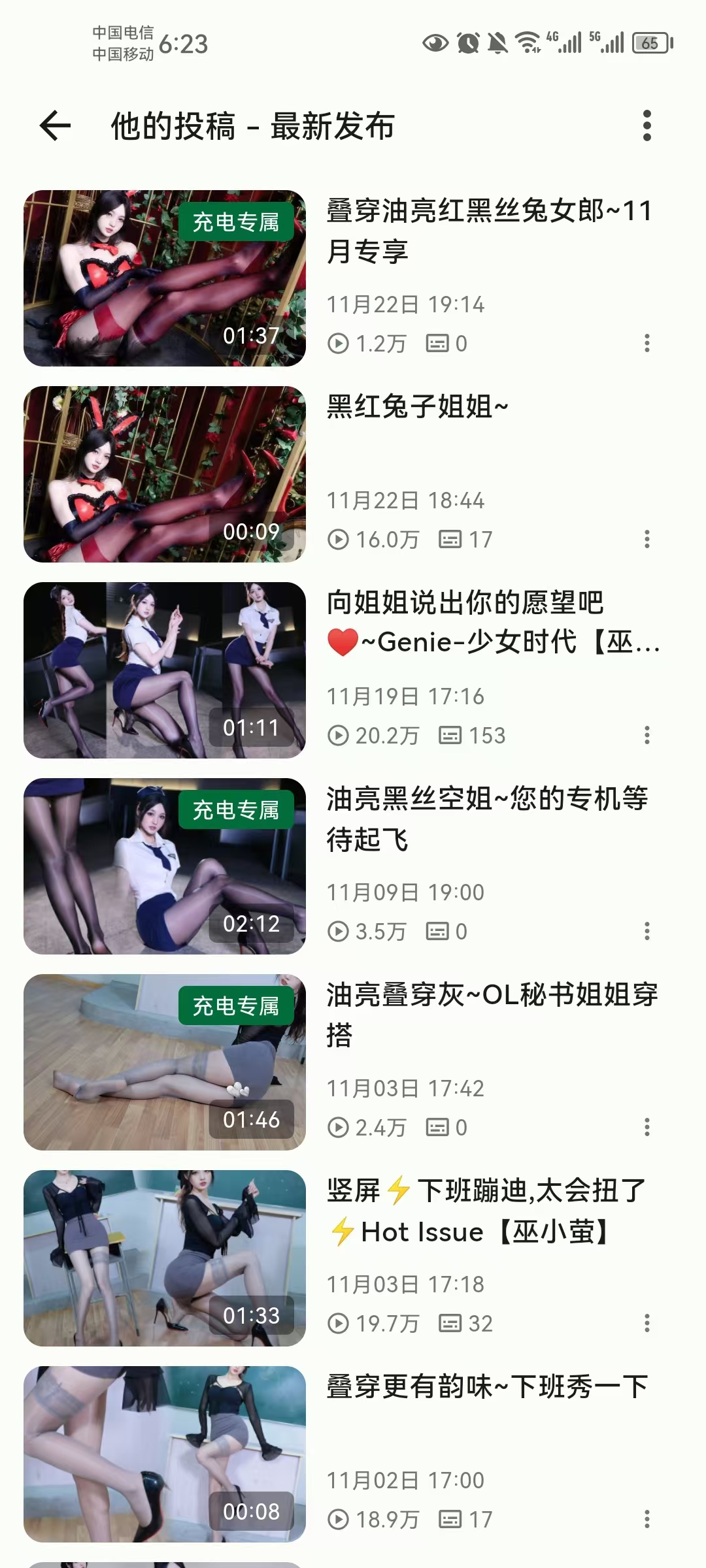The height and width of the screenshot is (1568, 706).
Task: Show more options for 黑红兔子姐姐~
Action: click(647, 539)
